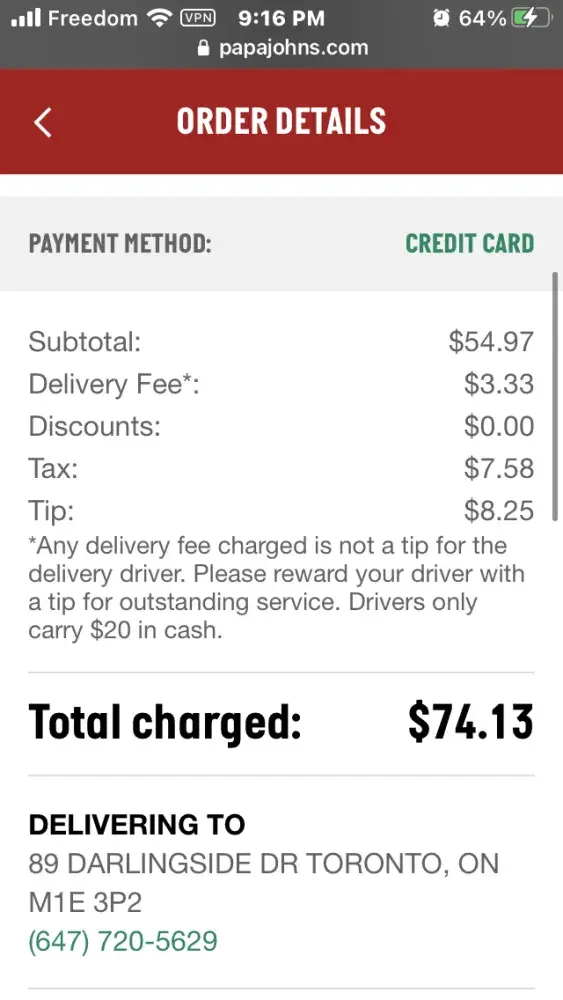Viewport: 563px width, 1000px height.
Task: Tap the papajohns.com address bar
Action: coord(283,48)
